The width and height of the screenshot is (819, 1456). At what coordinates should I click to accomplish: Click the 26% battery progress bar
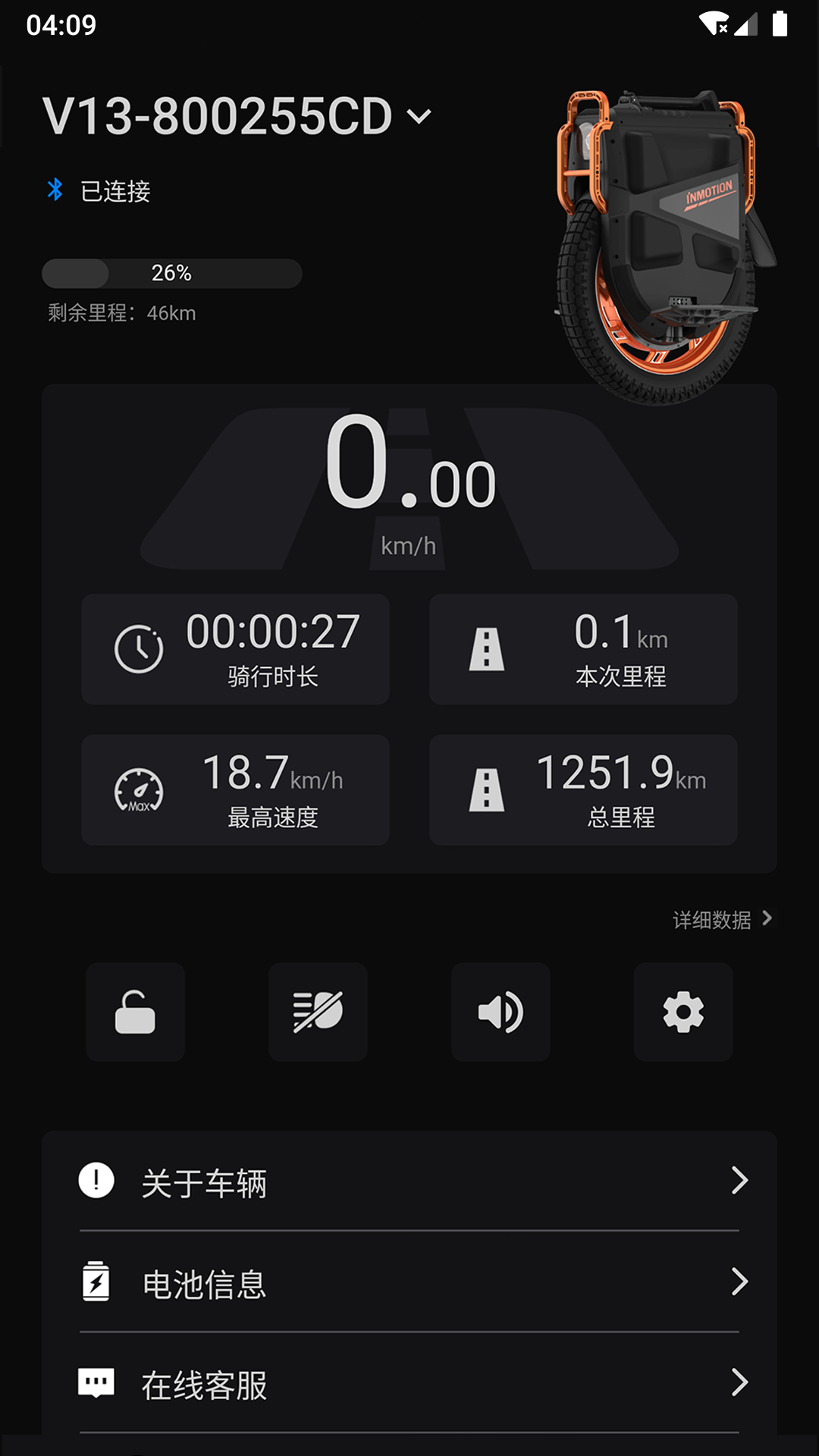[x=171, y=274]
